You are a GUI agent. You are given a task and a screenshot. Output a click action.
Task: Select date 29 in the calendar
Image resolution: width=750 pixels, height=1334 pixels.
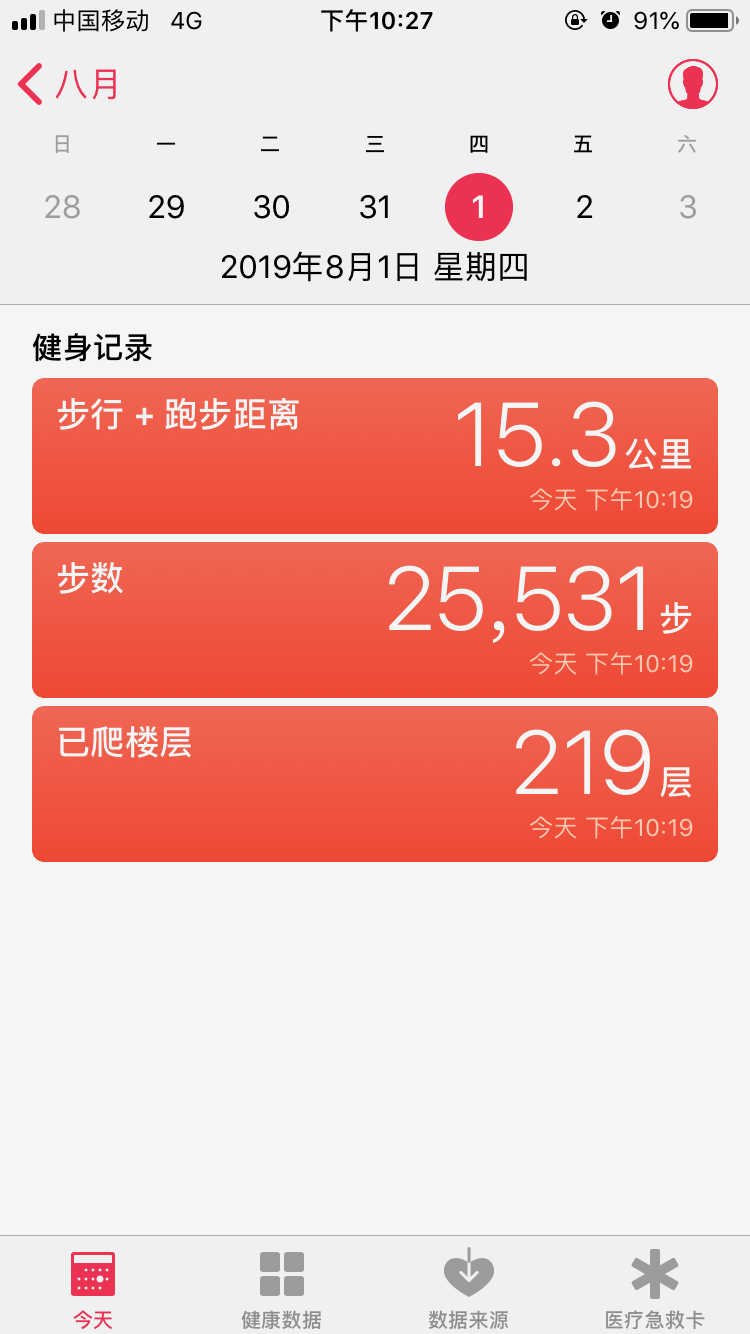[166, 207]
